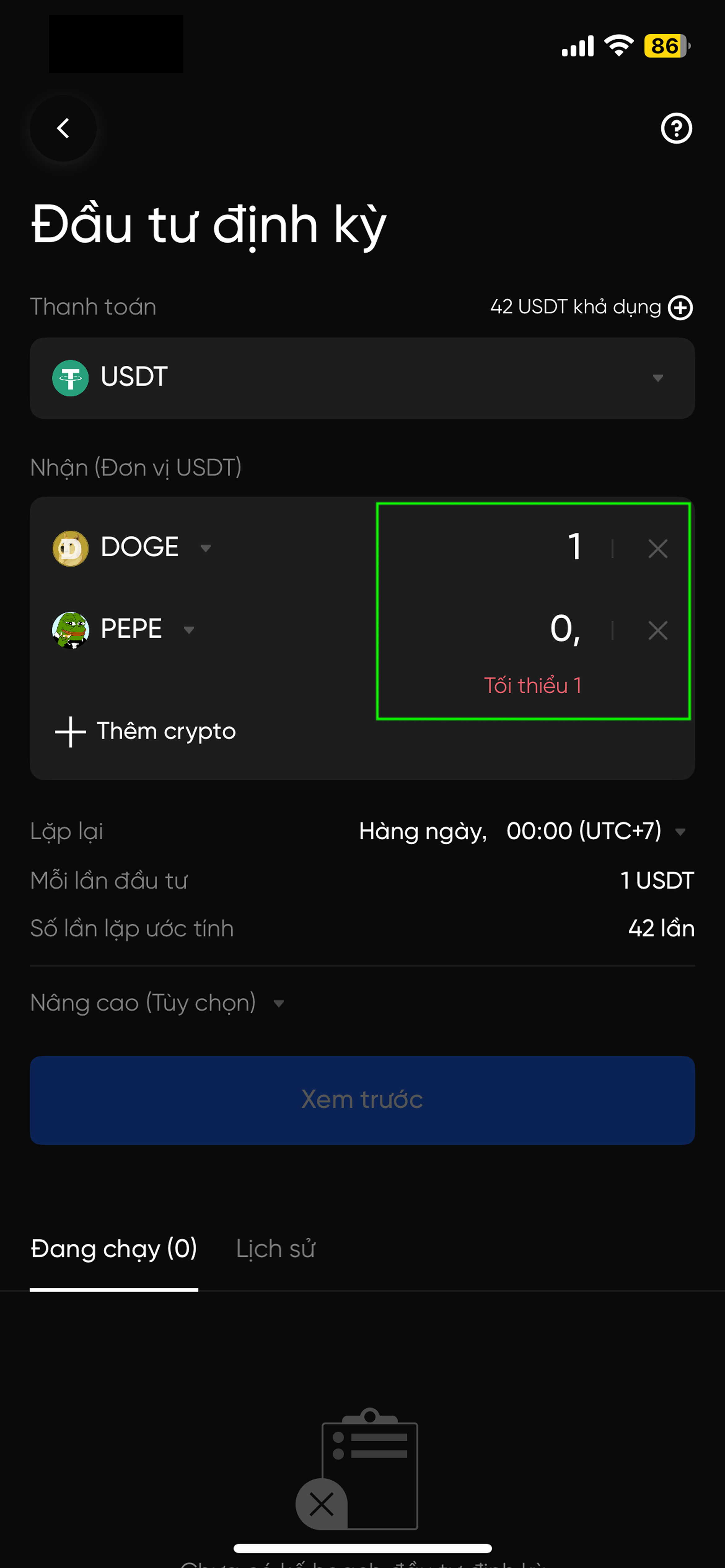Switch to the Đang chạy tab
This screenshot has height=1568, width=725.
(114, 1248)
